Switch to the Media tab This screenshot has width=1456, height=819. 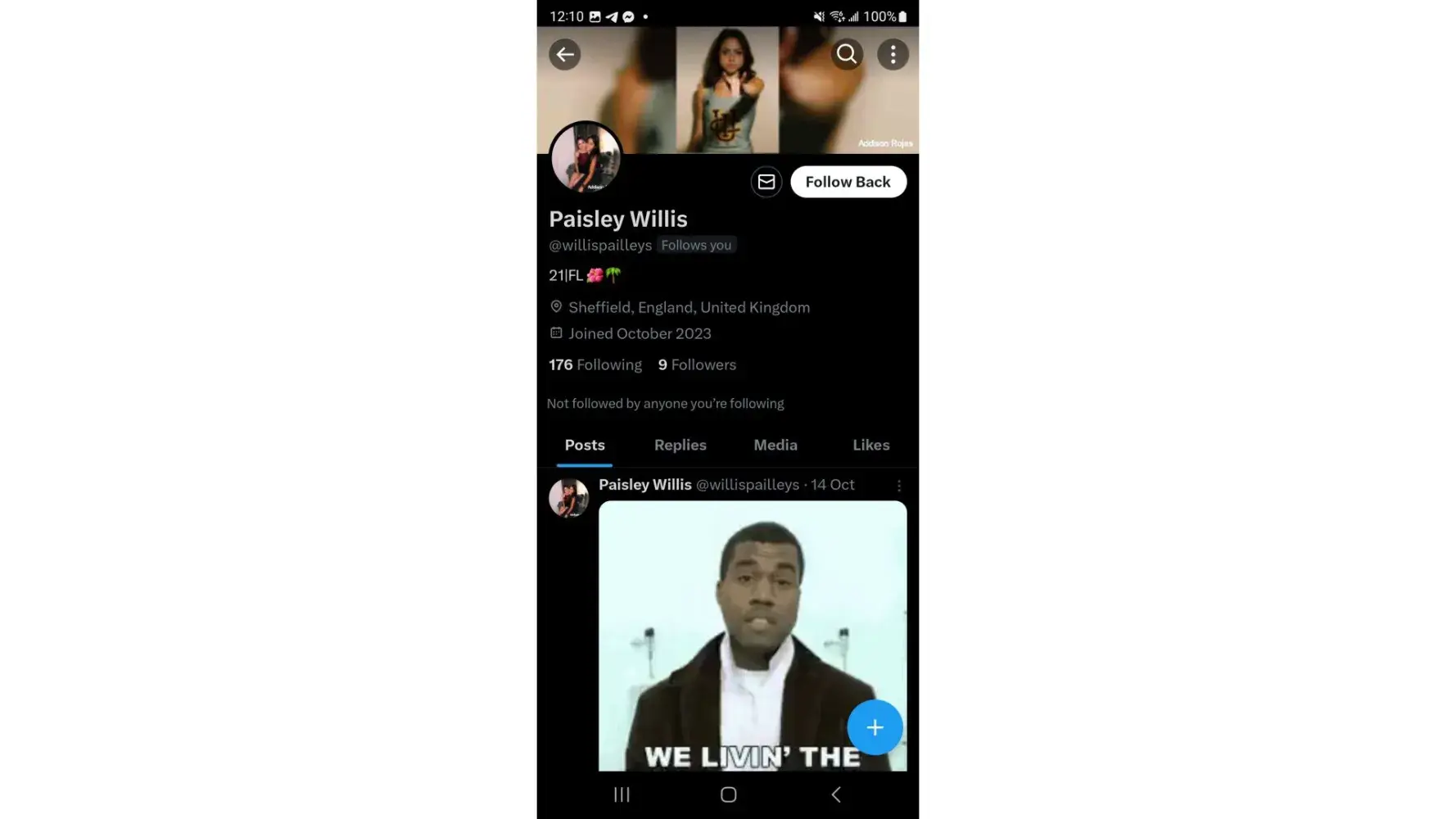[x=775, y=445]
